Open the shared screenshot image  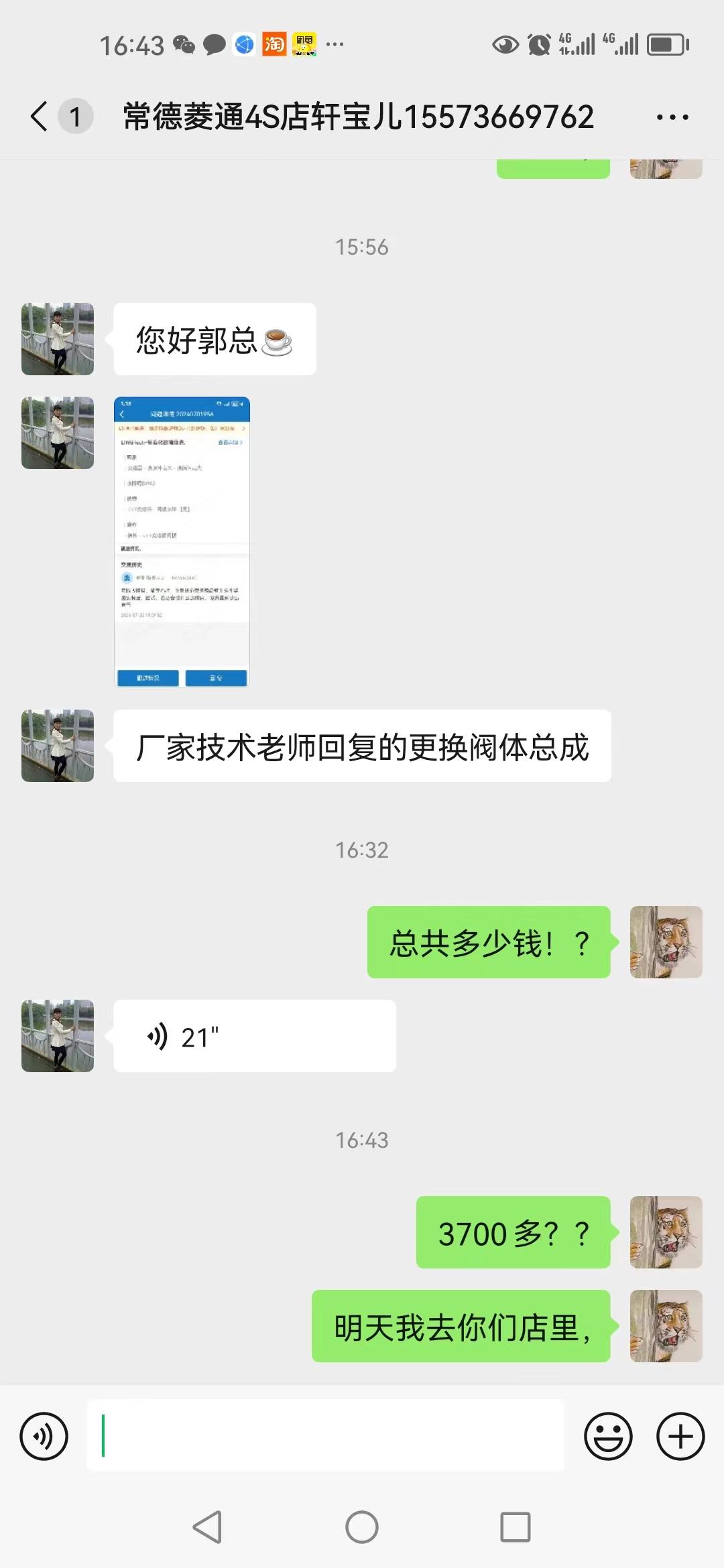click(x=182, y=541)
